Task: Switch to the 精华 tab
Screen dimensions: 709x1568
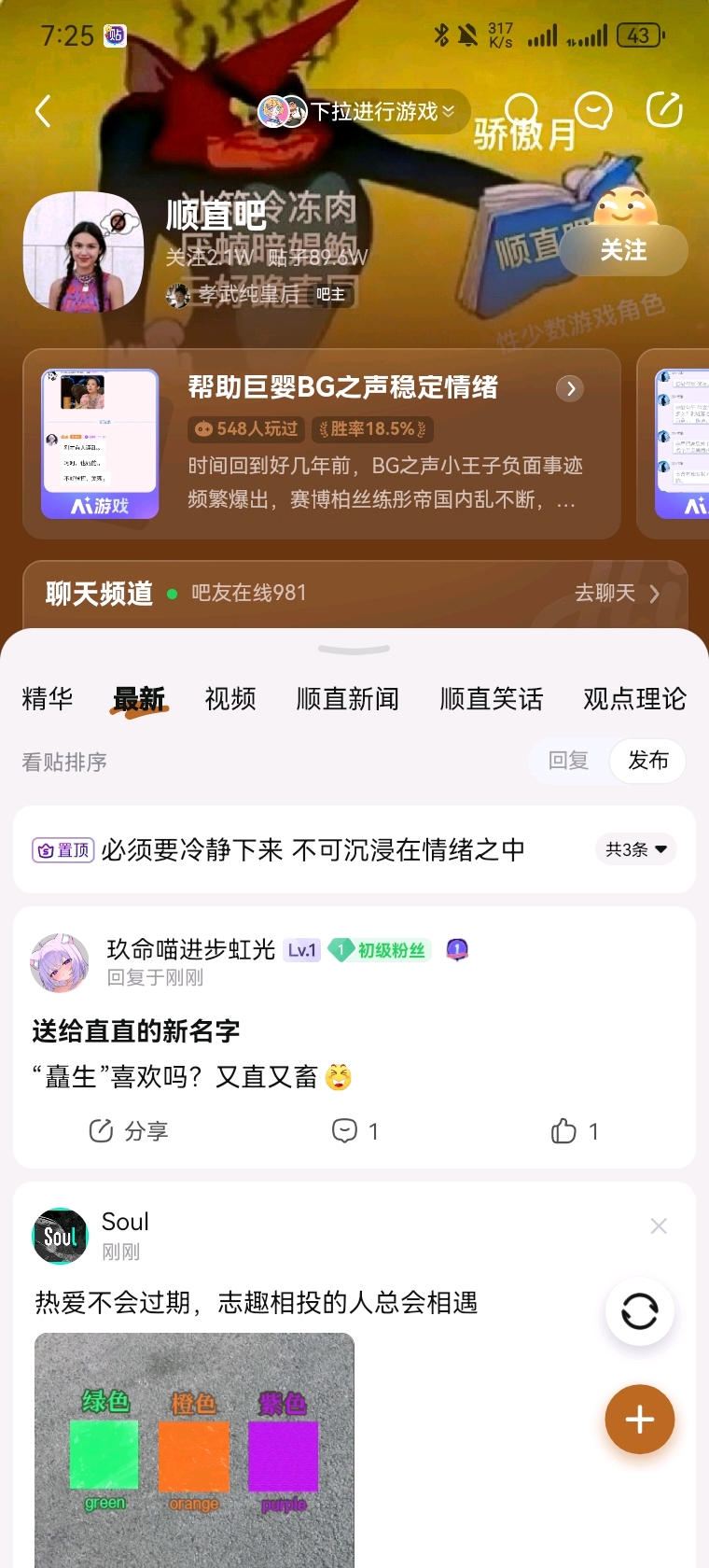Action: pos(47,698)
